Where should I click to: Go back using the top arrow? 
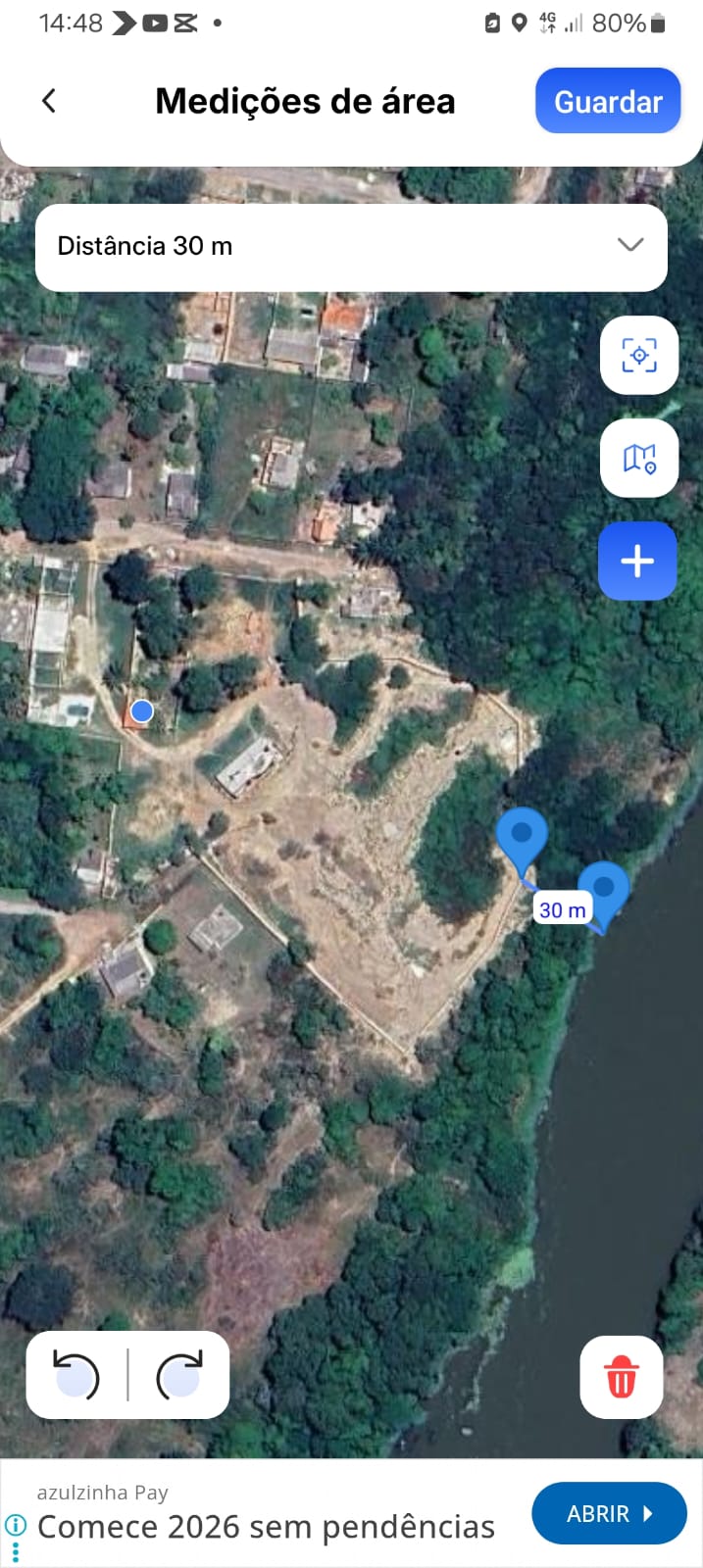49,101
